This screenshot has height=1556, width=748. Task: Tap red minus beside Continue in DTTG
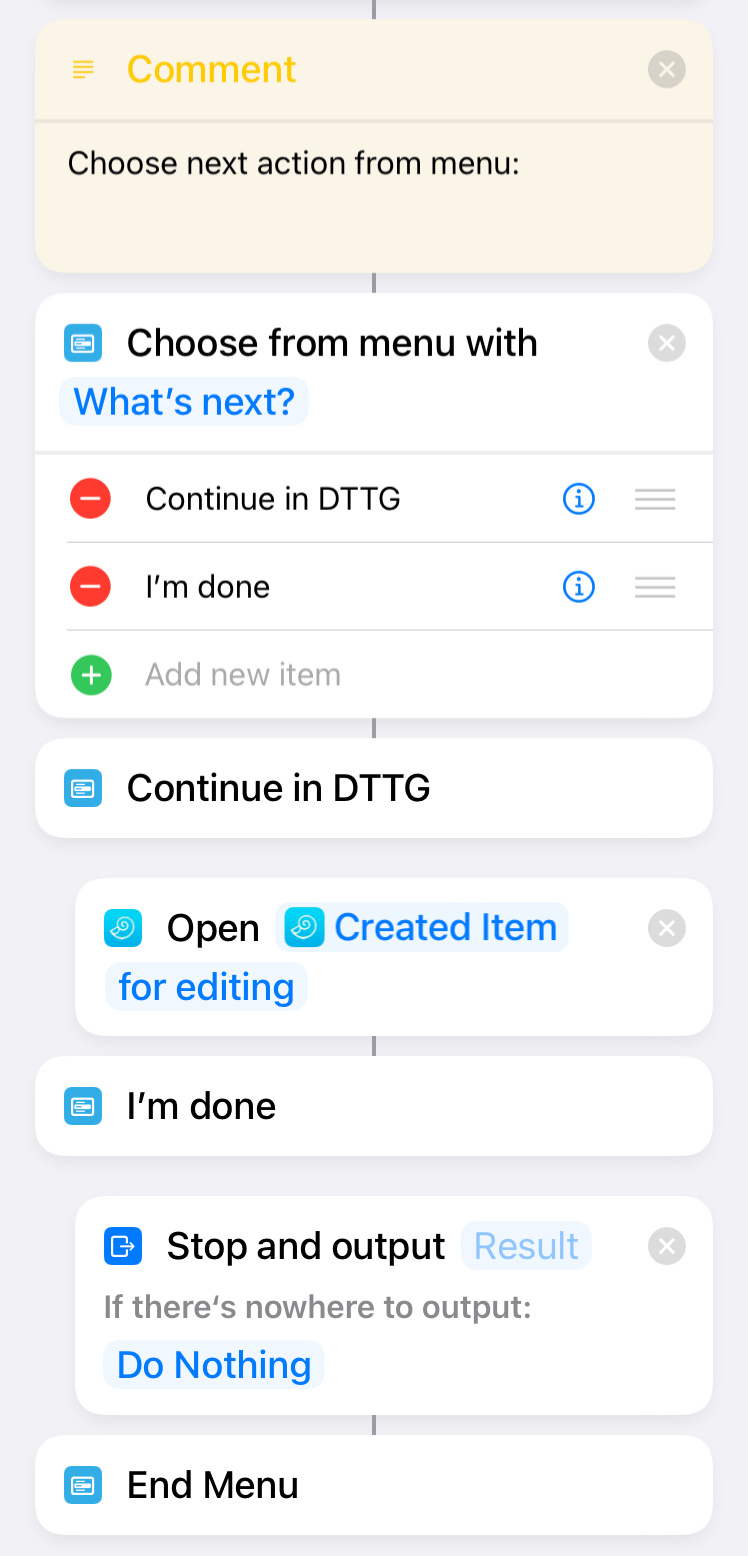point(90,498)
